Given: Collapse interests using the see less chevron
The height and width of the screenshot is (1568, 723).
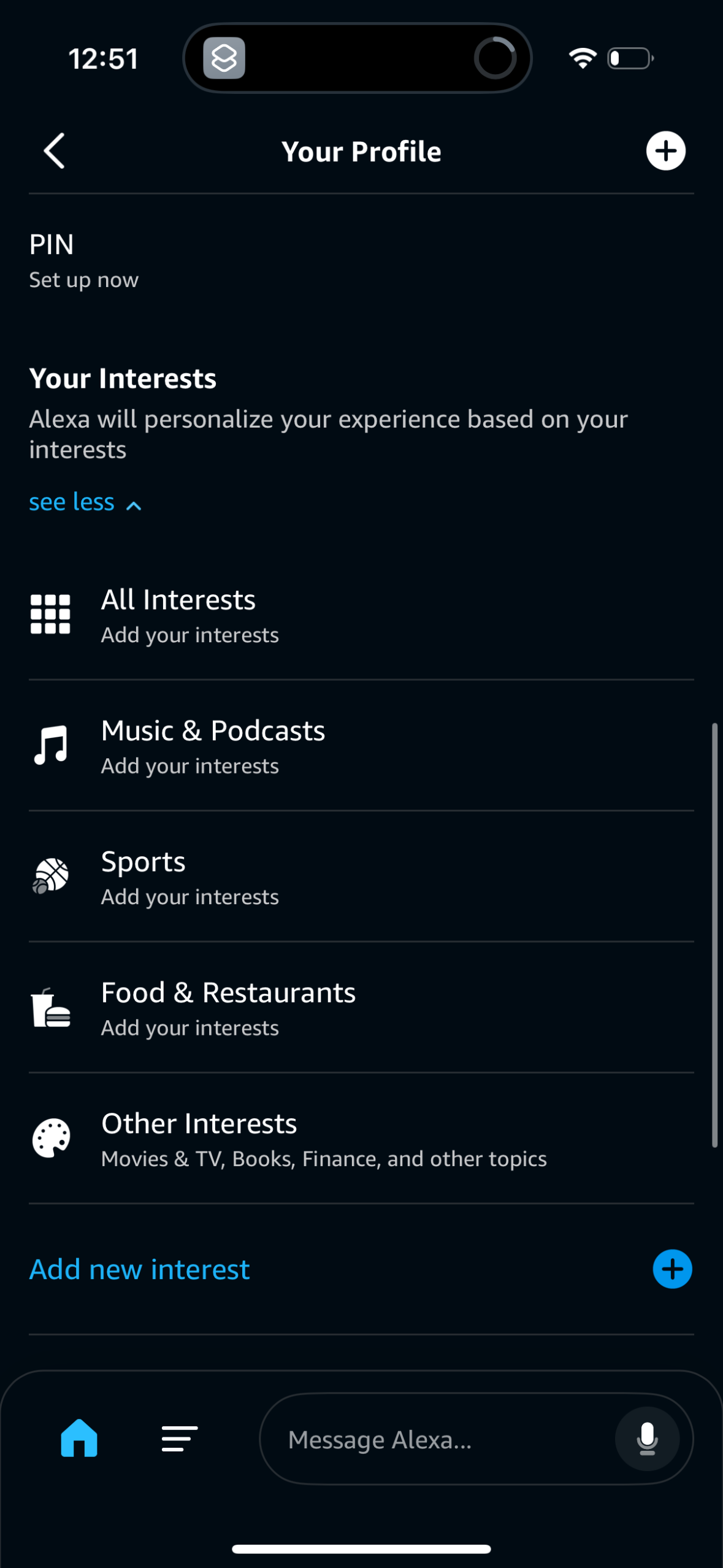Looking at the screenshot, I should 84,502.
